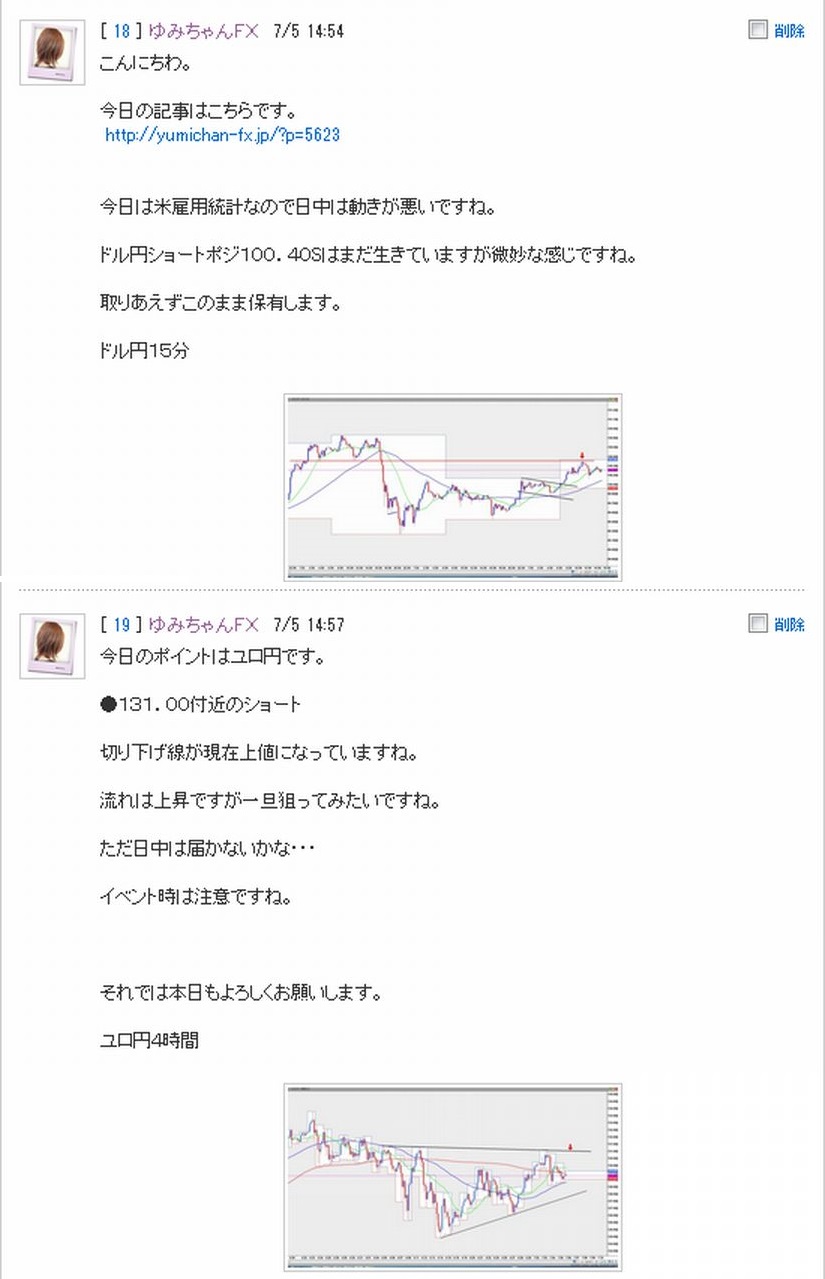Open ゆみちゃんFX profile name on comment 19

click(203, 625)
